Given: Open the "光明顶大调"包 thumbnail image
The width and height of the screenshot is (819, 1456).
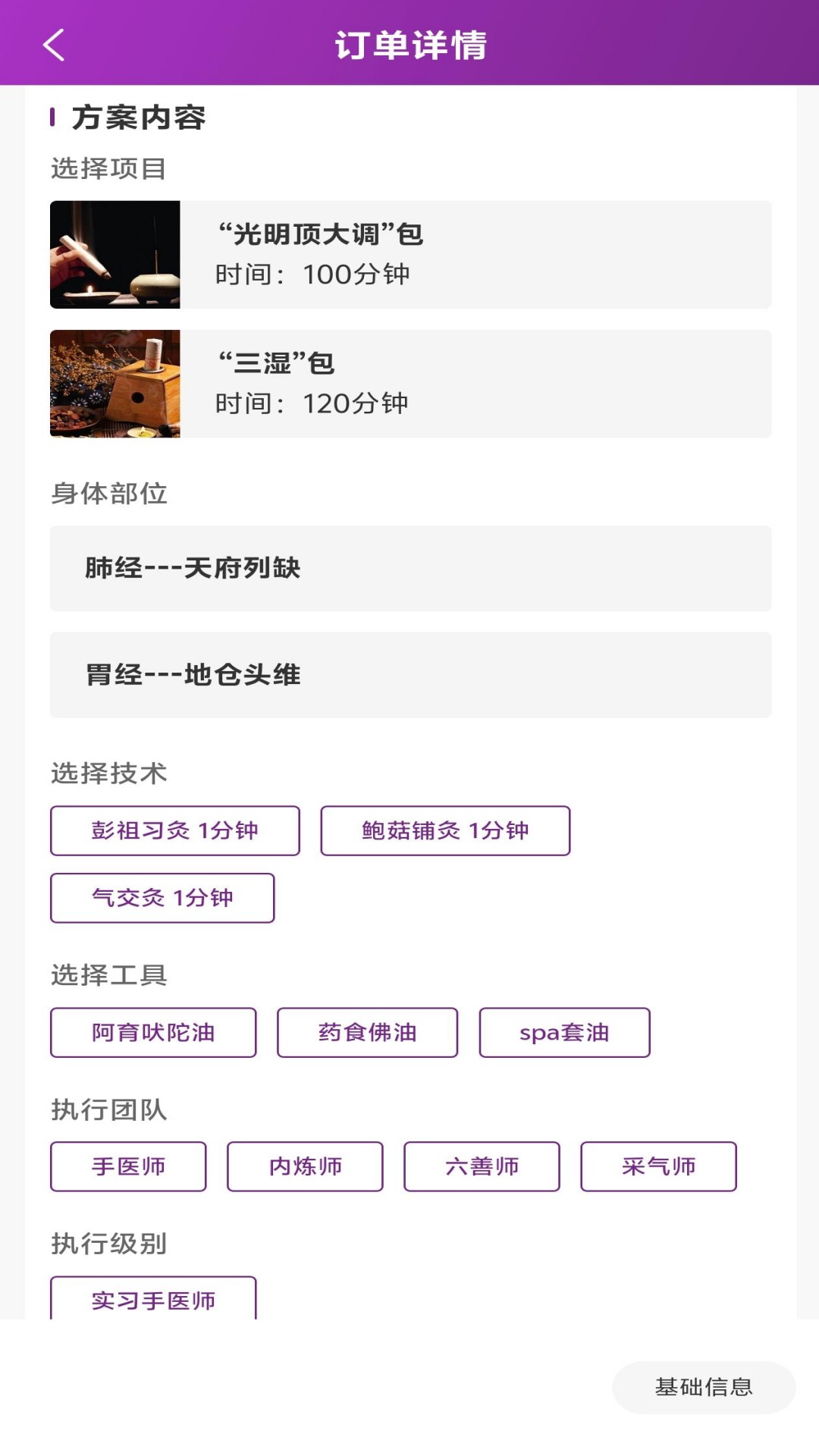Looking at the screenshot, I should (114, 255).
